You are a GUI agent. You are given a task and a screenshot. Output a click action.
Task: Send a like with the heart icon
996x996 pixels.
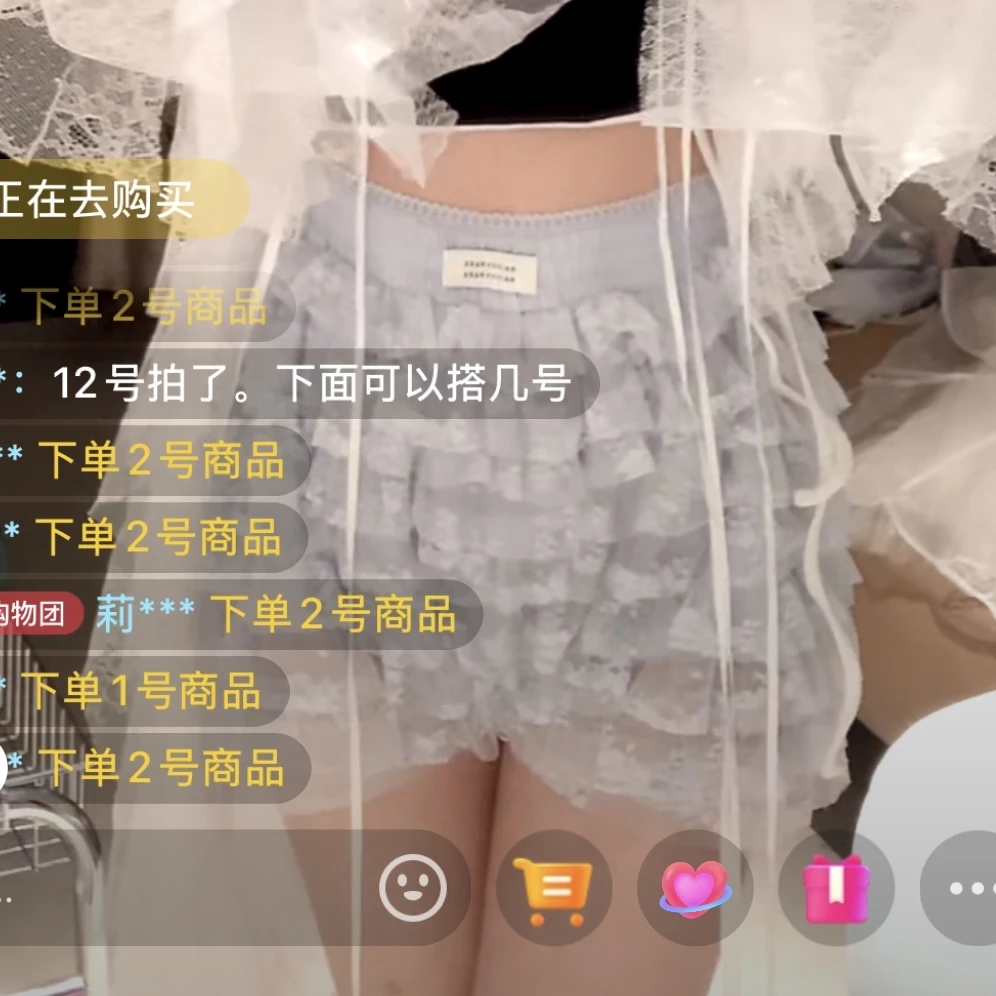(695, 887)
